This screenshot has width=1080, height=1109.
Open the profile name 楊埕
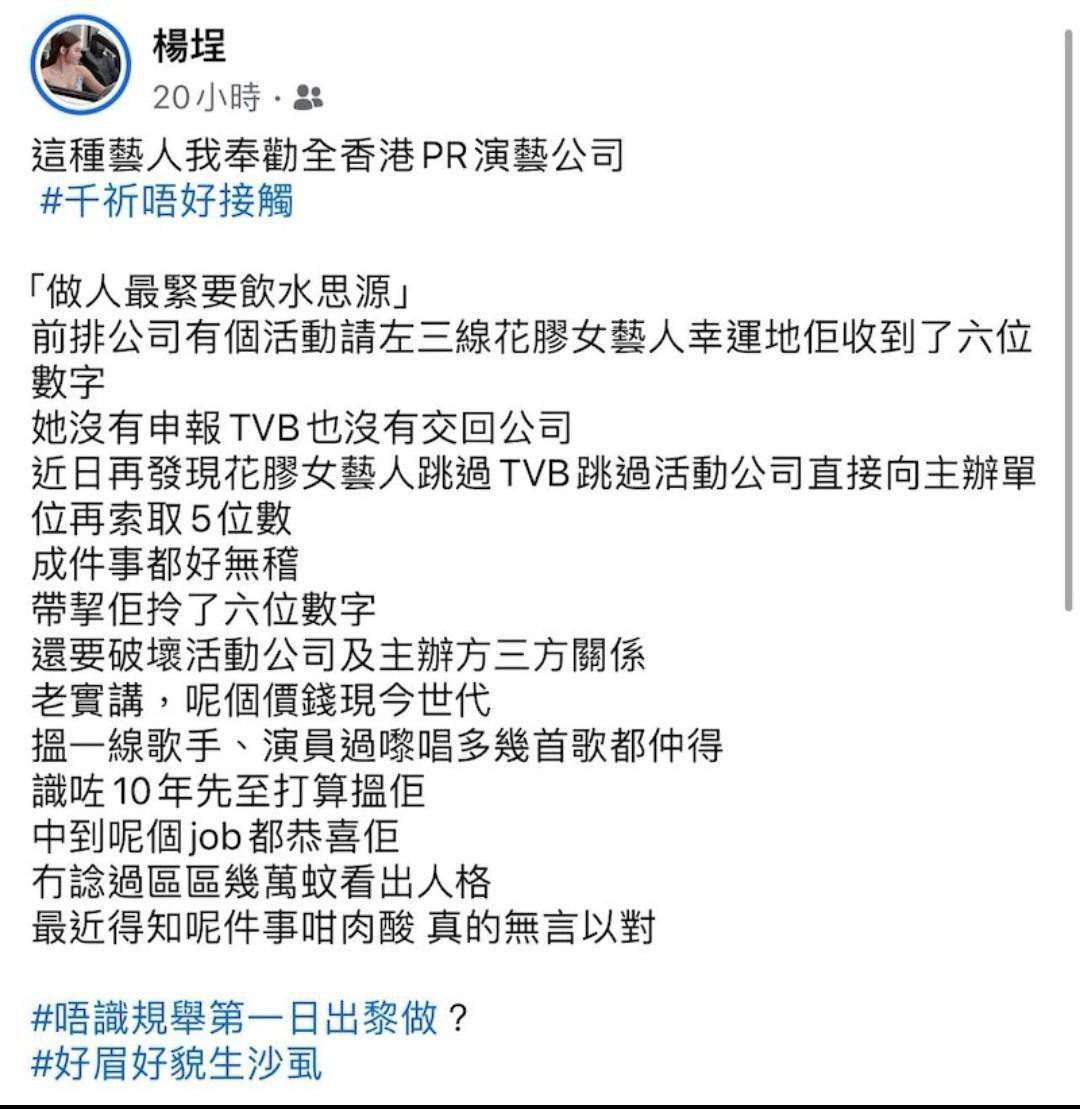(x=189, y=45)
